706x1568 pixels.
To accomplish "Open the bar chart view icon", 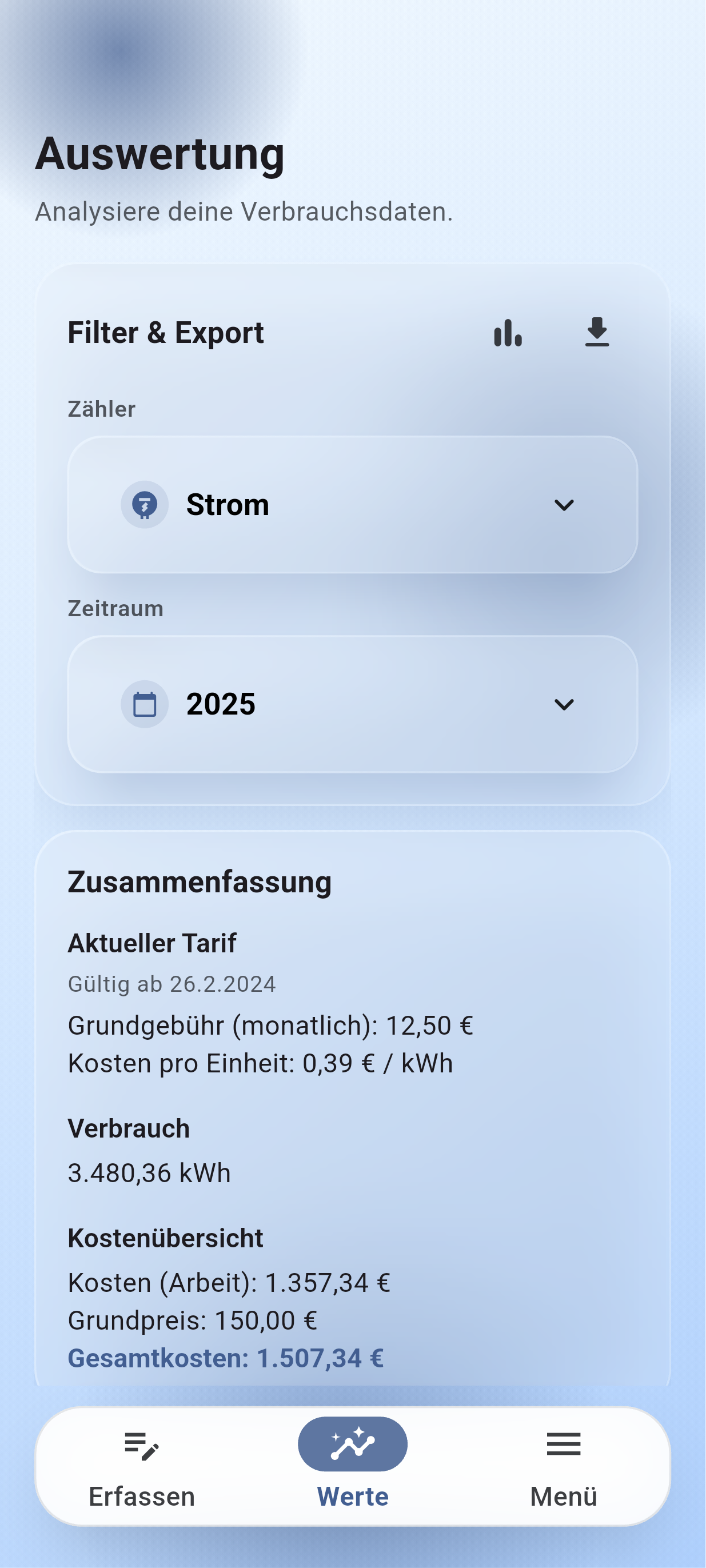I will 508,333.
